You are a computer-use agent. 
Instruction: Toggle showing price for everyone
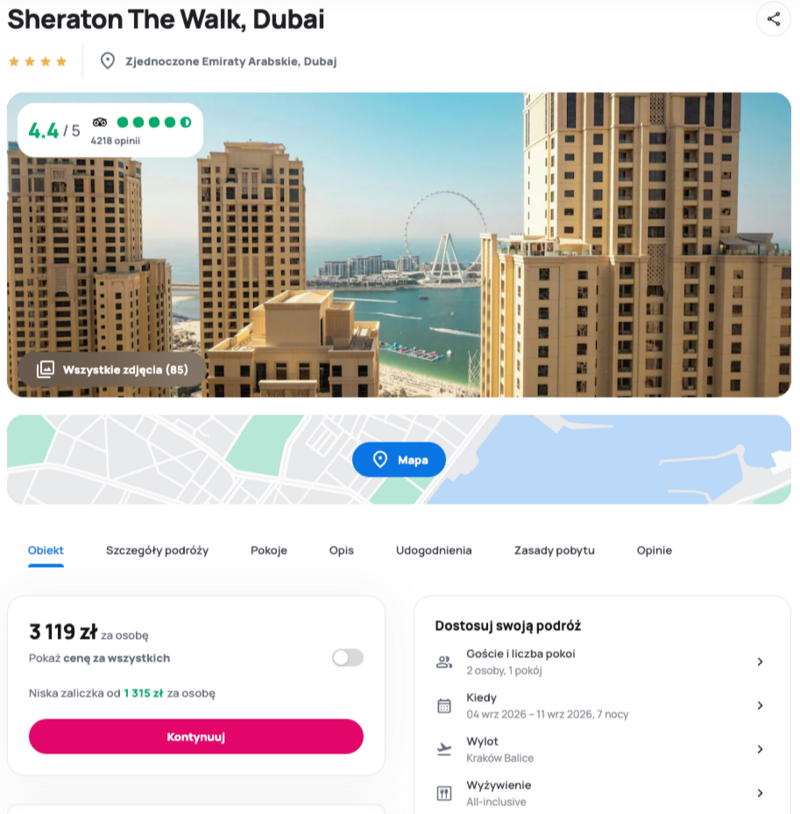point(347,658)
